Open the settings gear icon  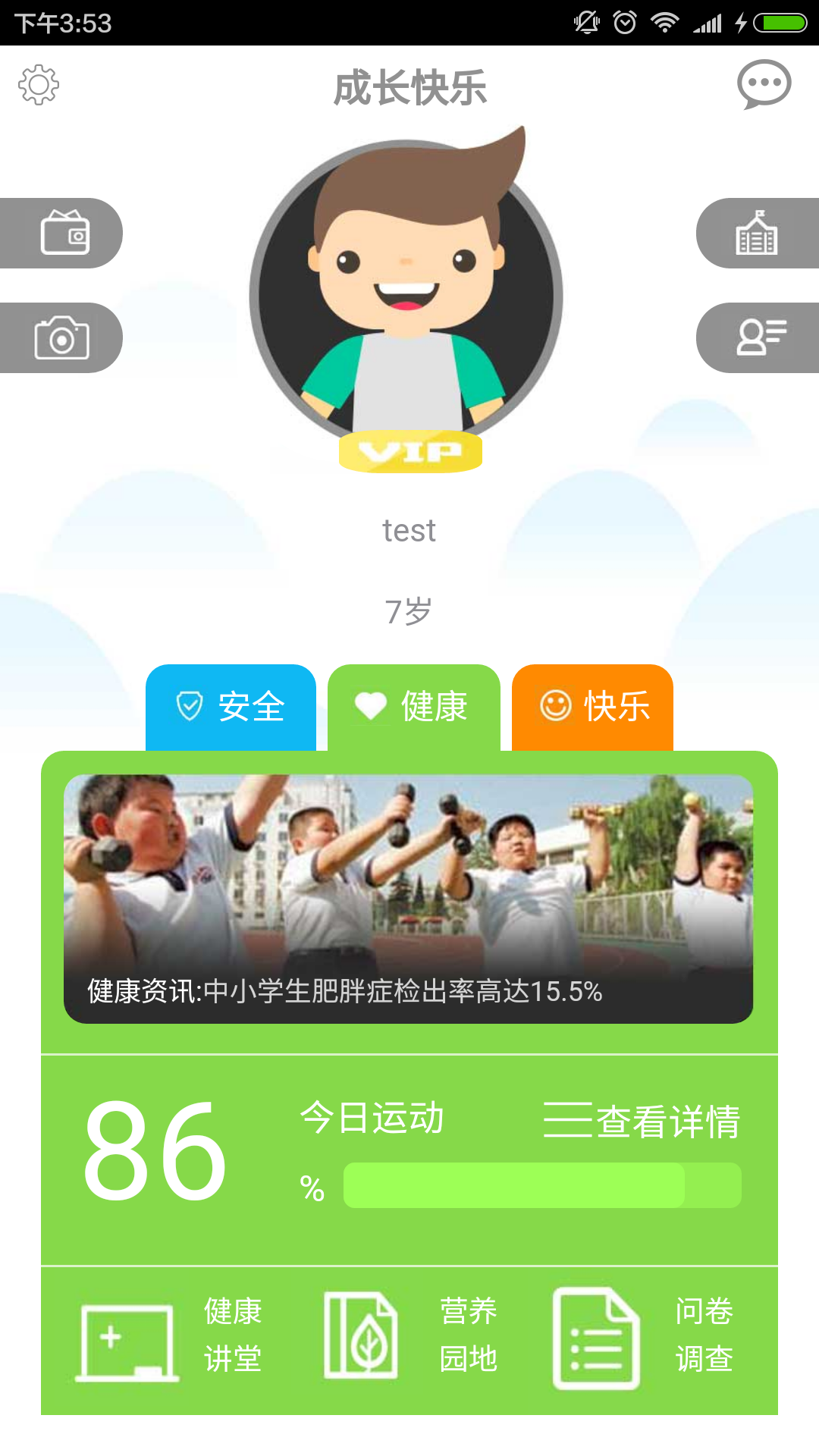coord(39,85)
